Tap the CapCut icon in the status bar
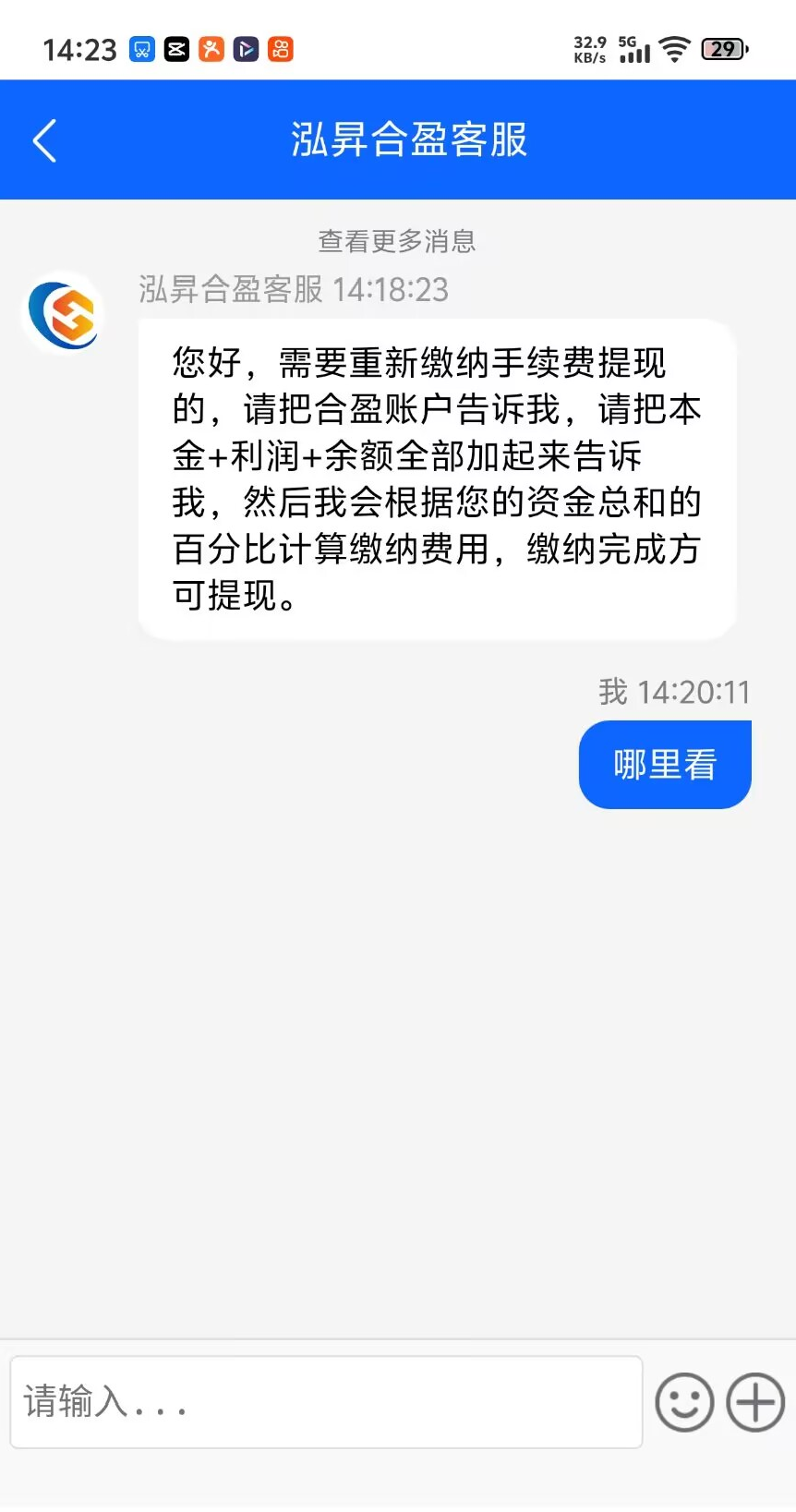 (175, 50)
